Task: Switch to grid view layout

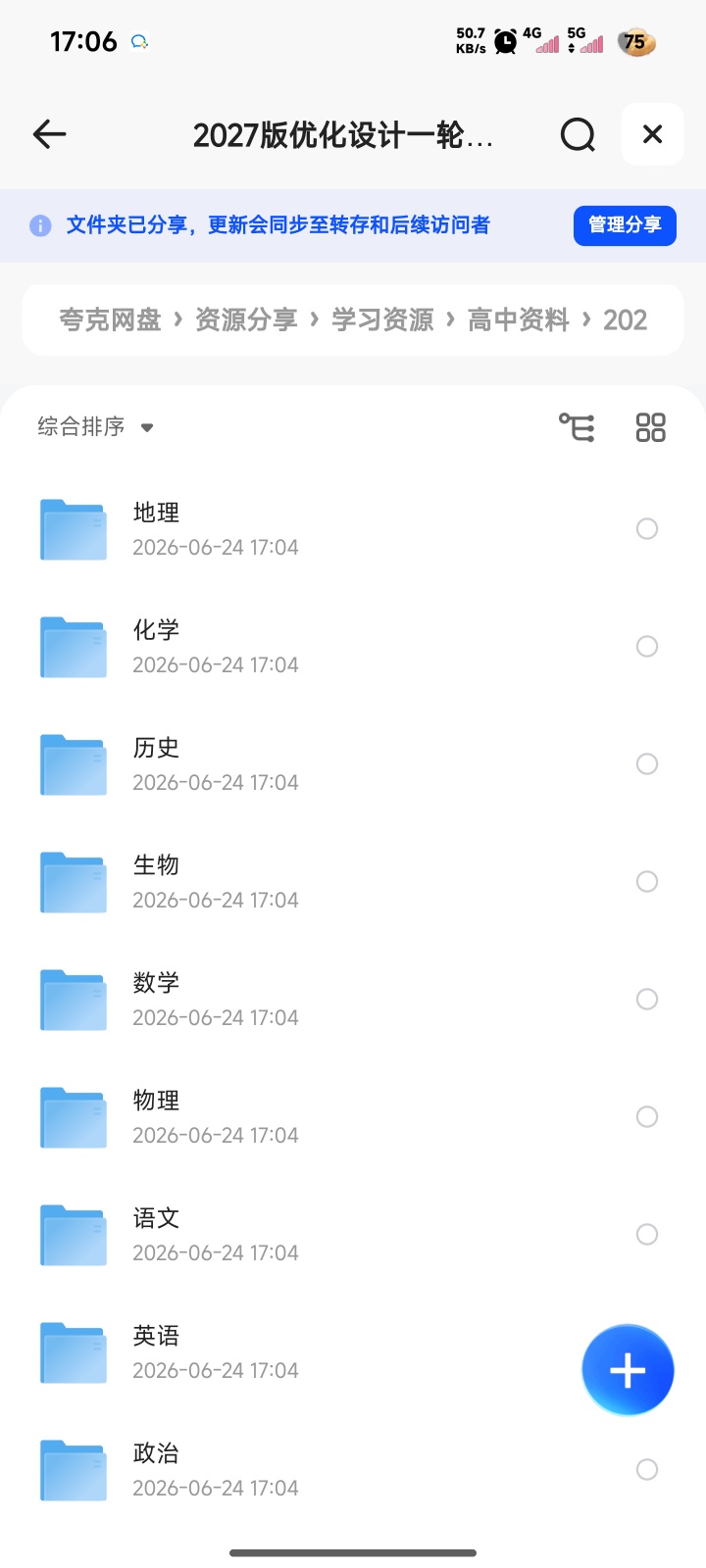Action: coord(650,427)
